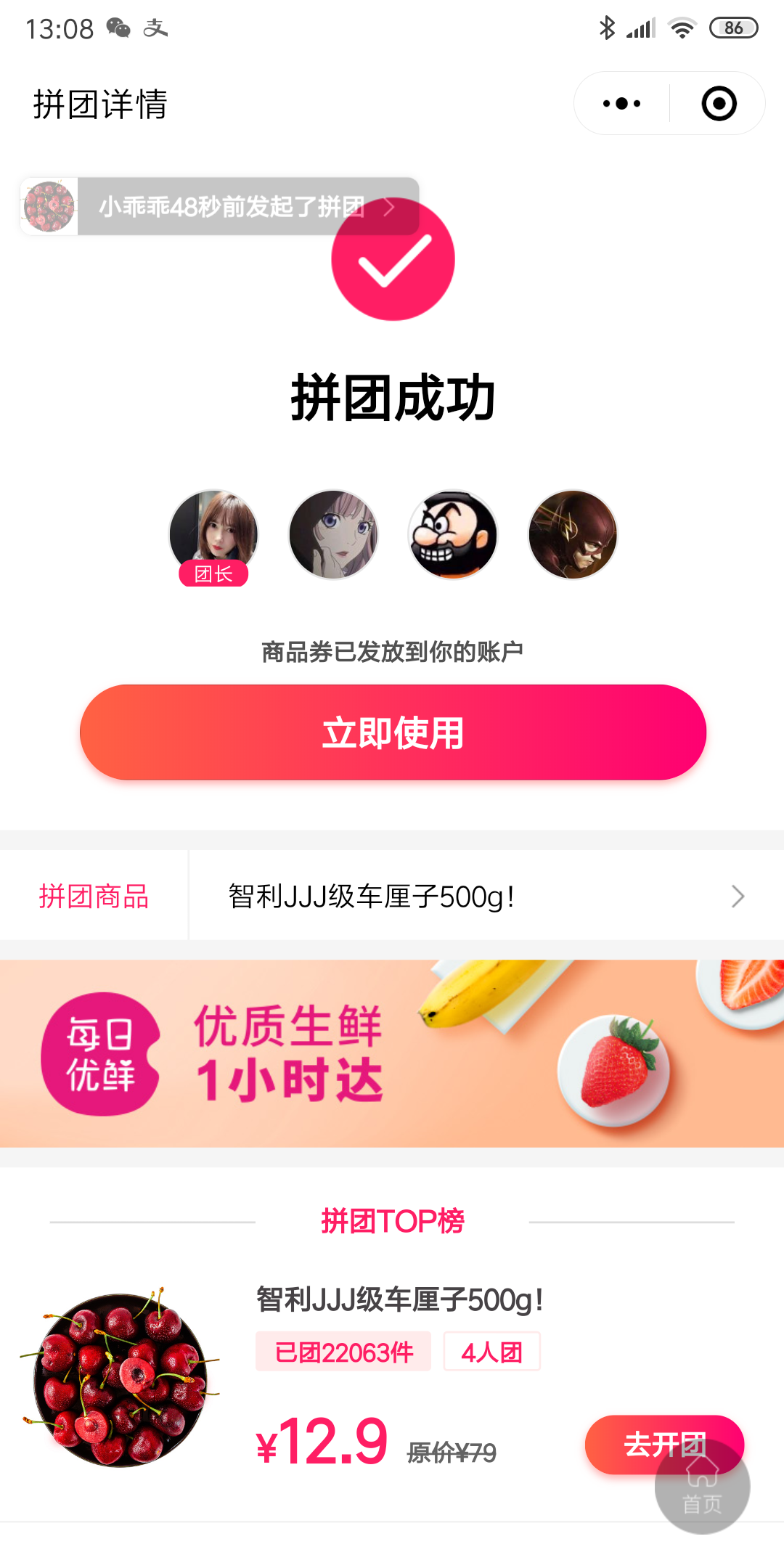Switch to the 拼团商品 section label
This screenshot has width=784, height=1568.
pyautogui.click(x=94, y=896)
